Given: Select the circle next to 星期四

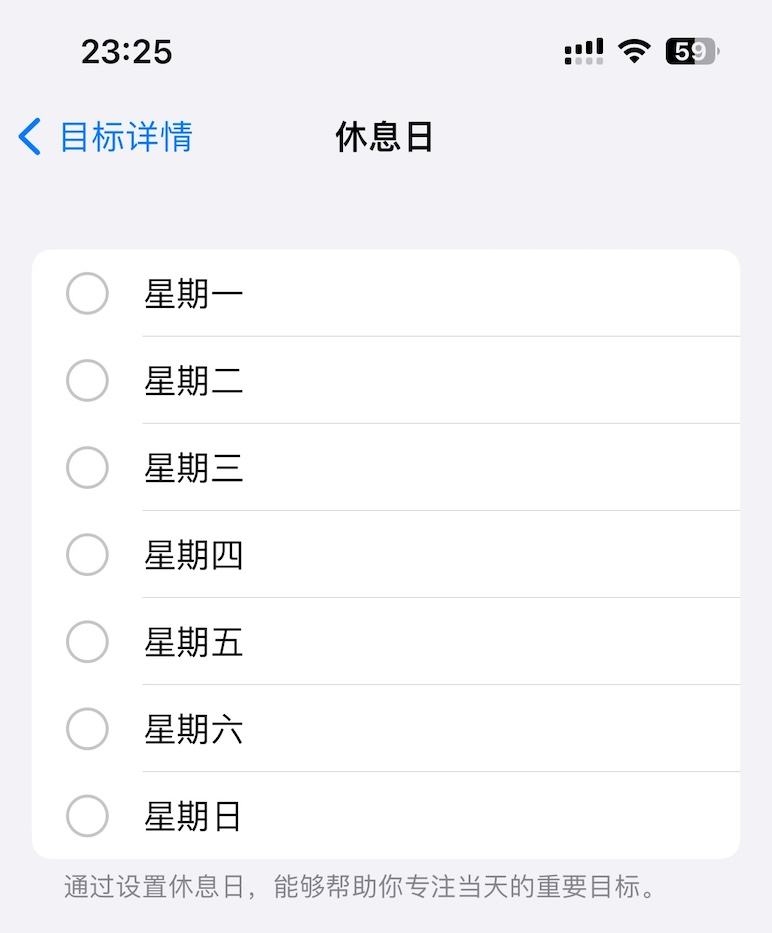Looking at the screenshot, I should 87,555.
